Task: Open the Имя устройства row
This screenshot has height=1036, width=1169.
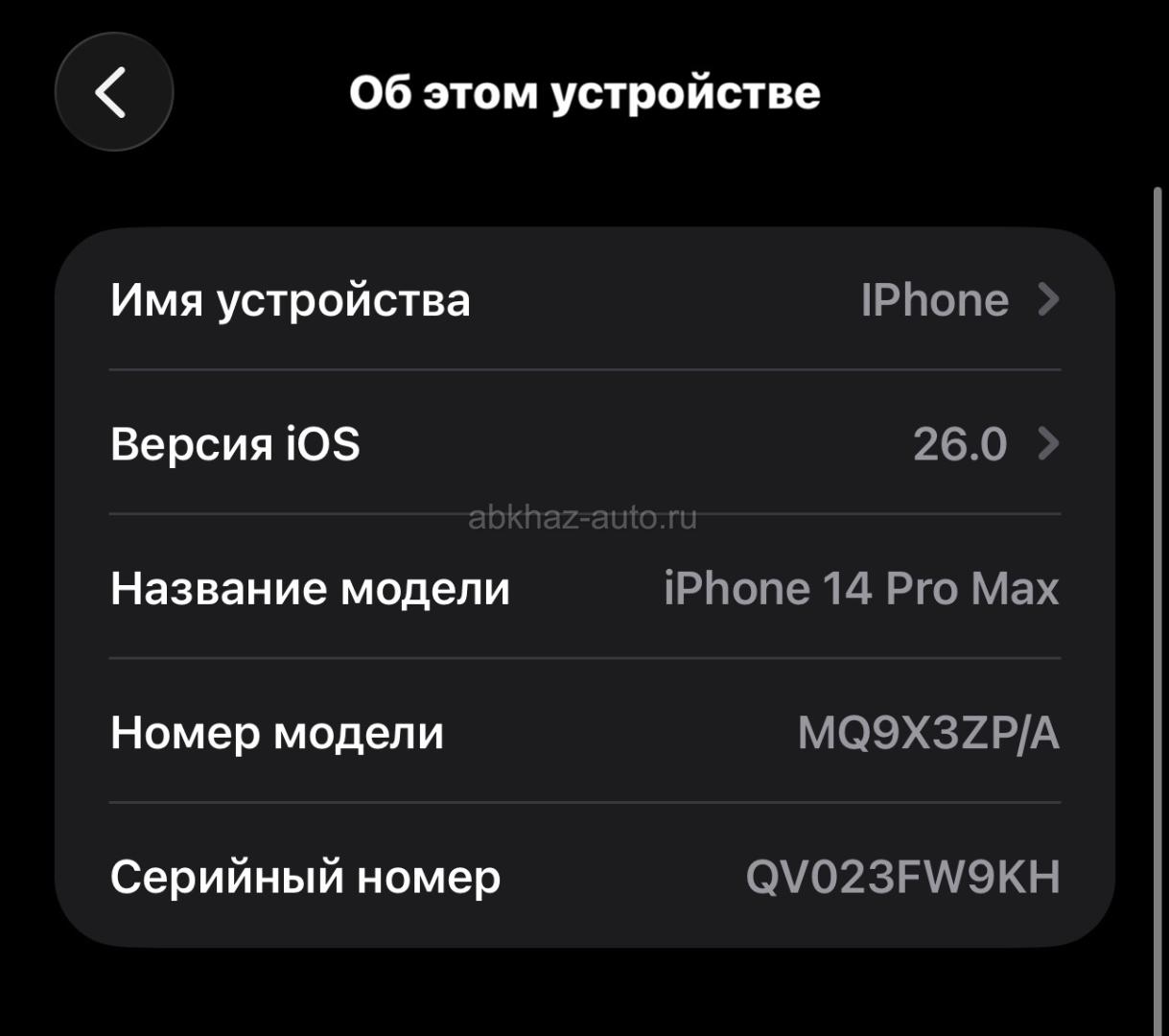Action: coord(584,300)
